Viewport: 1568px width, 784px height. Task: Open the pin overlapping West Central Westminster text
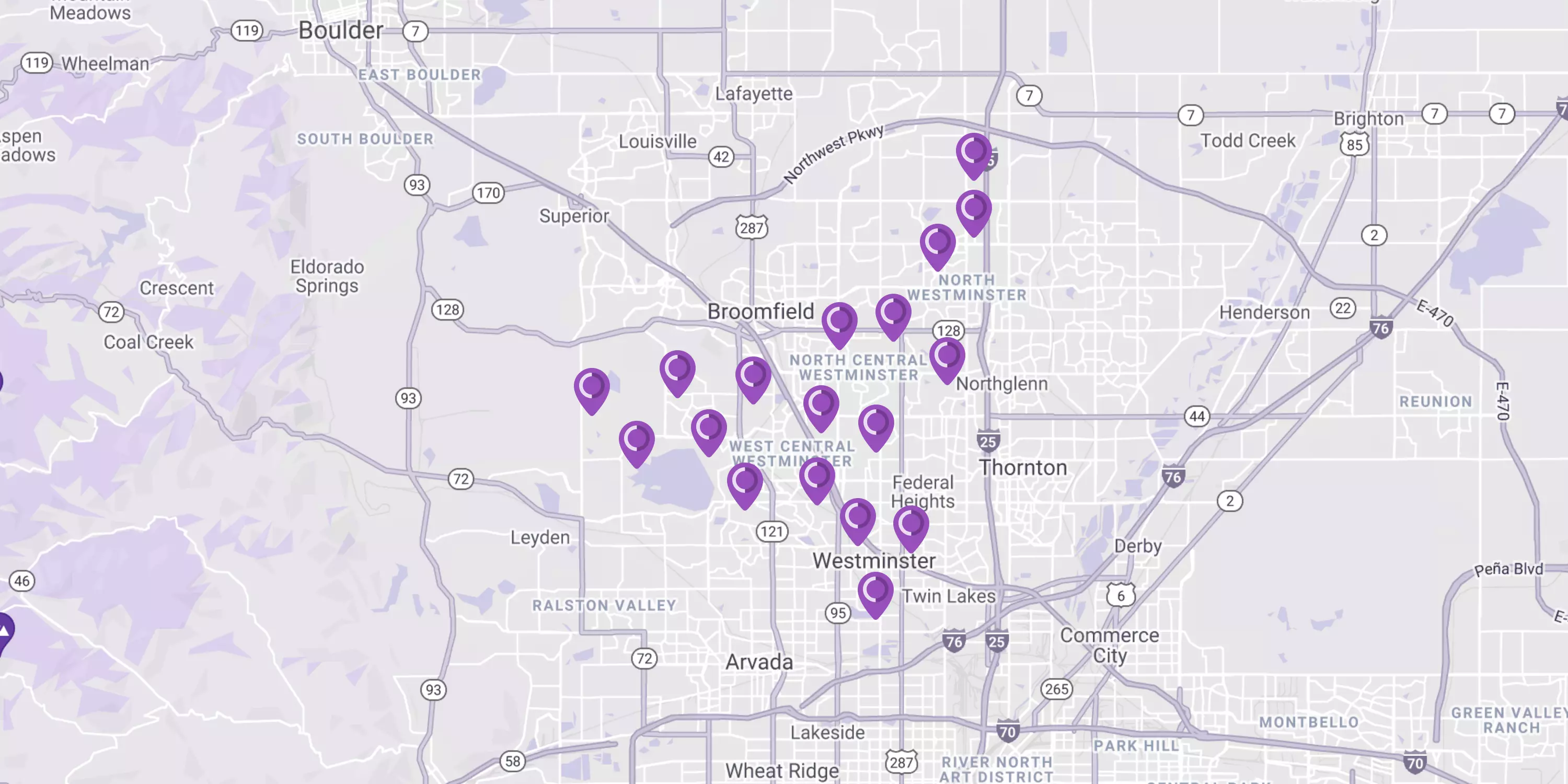point(816,478)
